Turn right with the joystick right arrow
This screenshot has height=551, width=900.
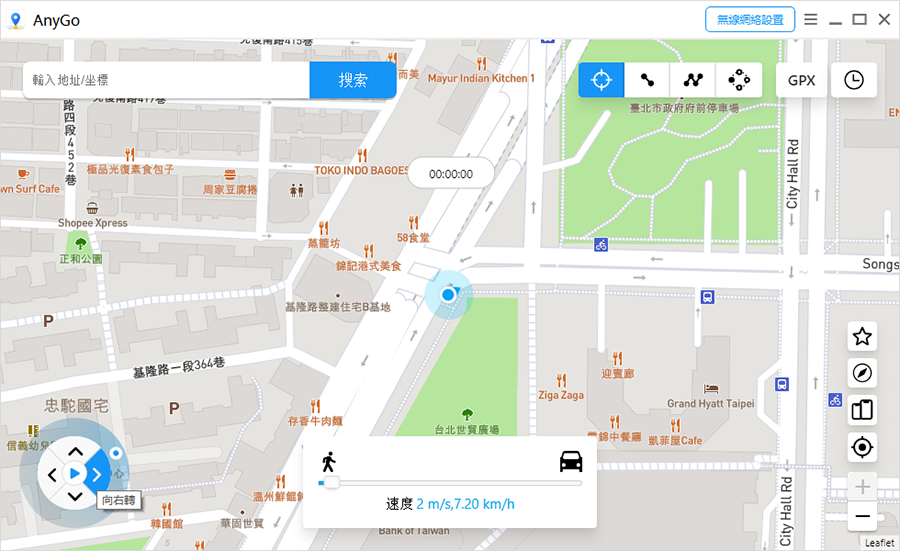pyautogui.click(x=97, y=474)
